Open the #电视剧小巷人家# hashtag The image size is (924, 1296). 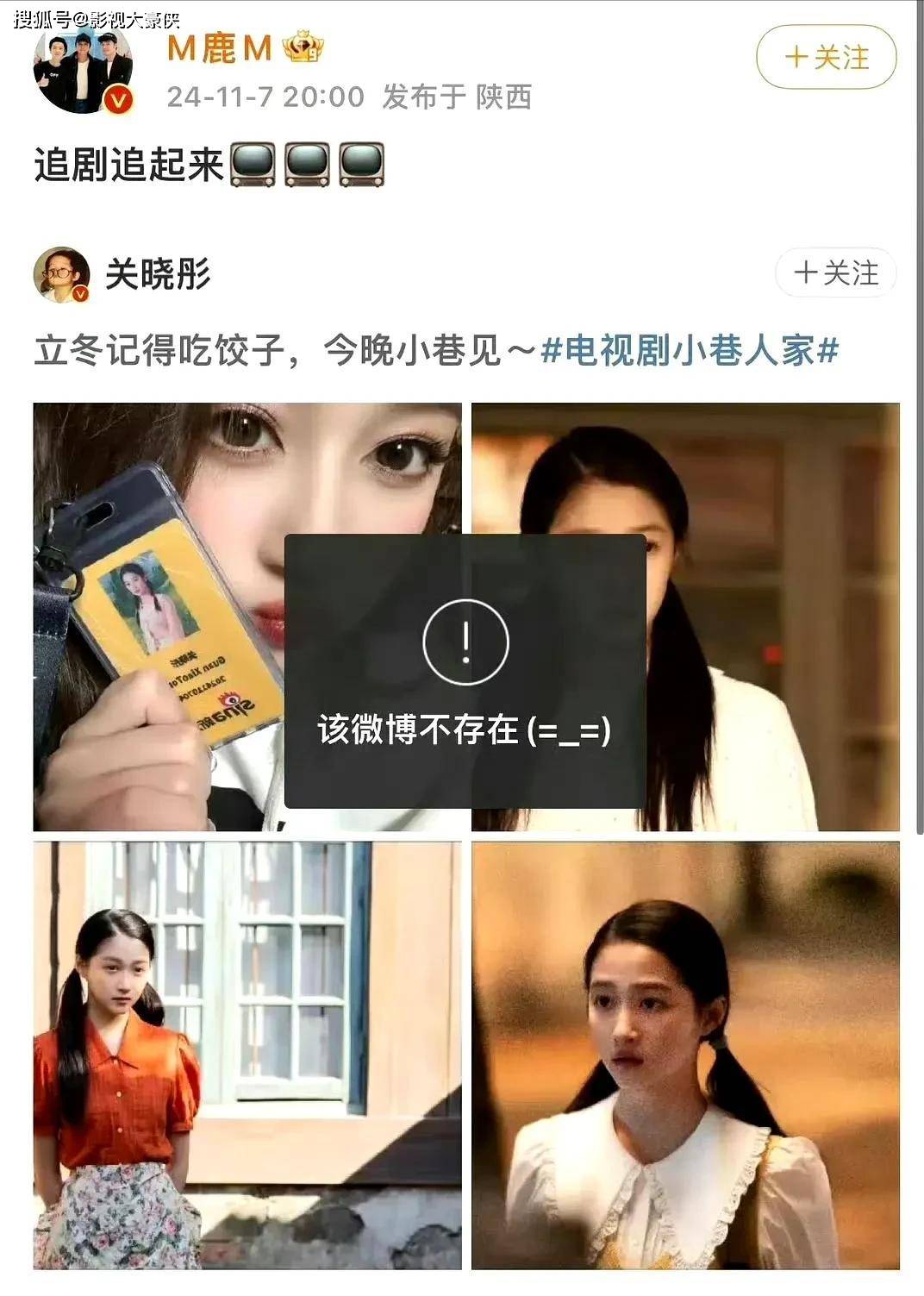tap(690, 351)
